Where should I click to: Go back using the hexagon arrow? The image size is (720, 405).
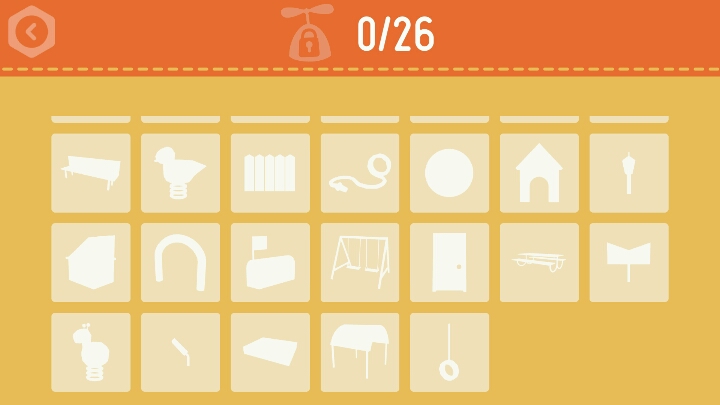pos(31,32)
